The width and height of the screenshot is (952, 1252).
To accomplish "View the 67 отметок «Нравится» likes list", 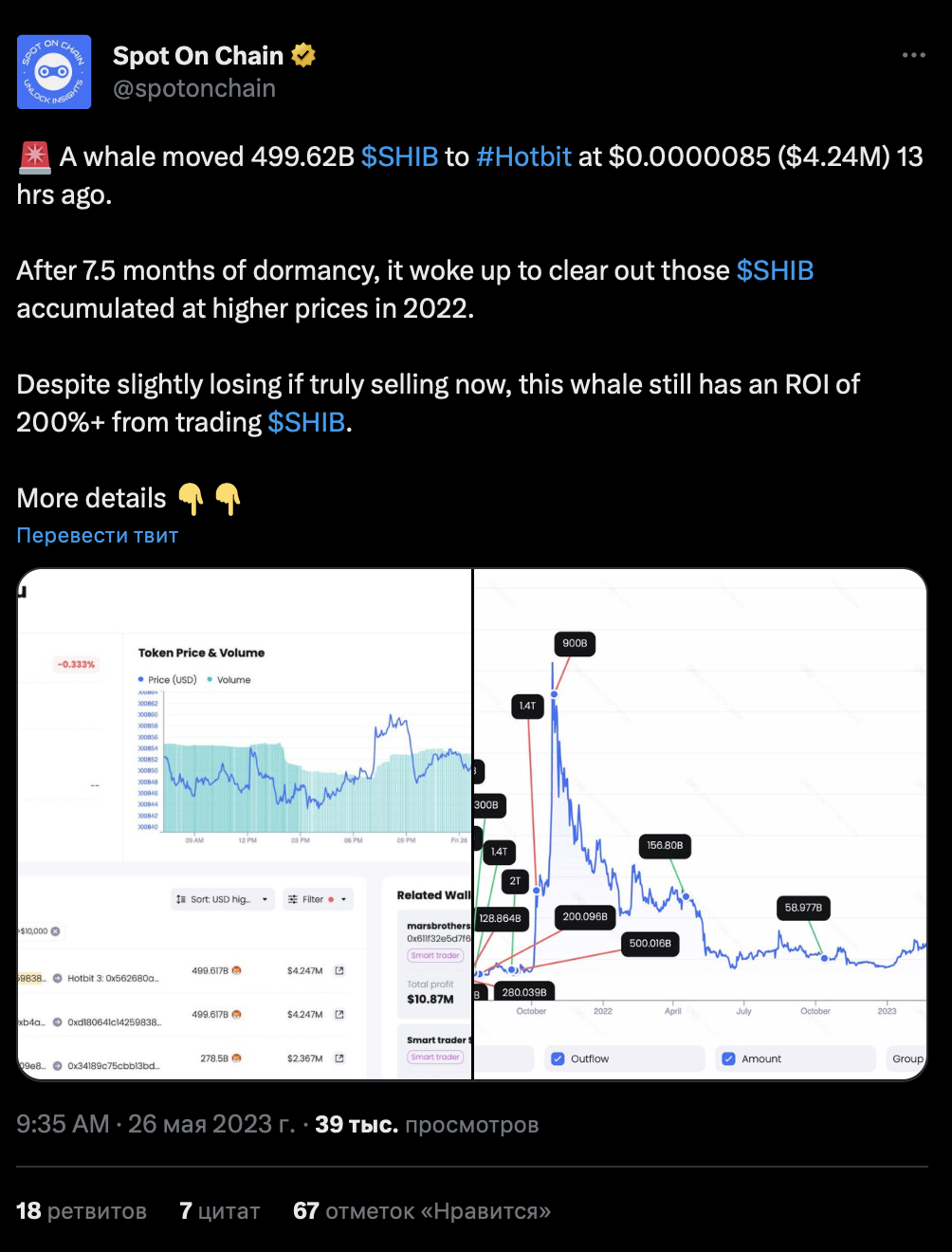I will click(x=421, y=1211).
